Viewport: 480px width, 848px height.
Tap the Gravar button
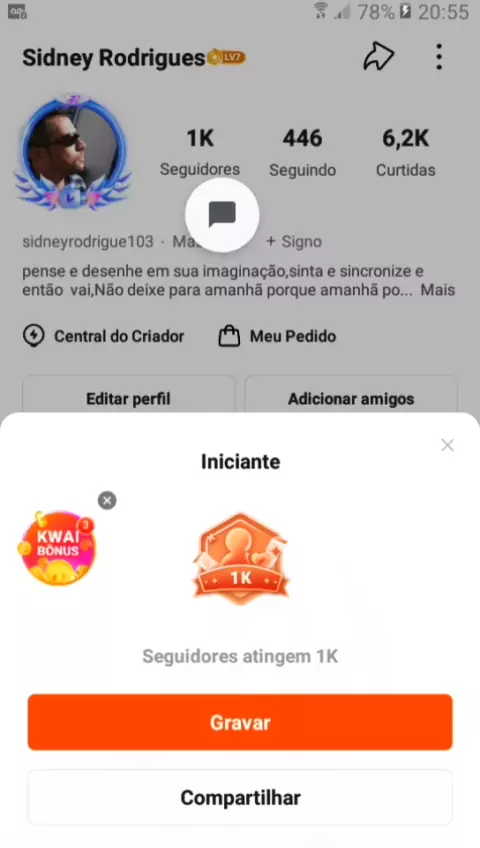(240, 722)
